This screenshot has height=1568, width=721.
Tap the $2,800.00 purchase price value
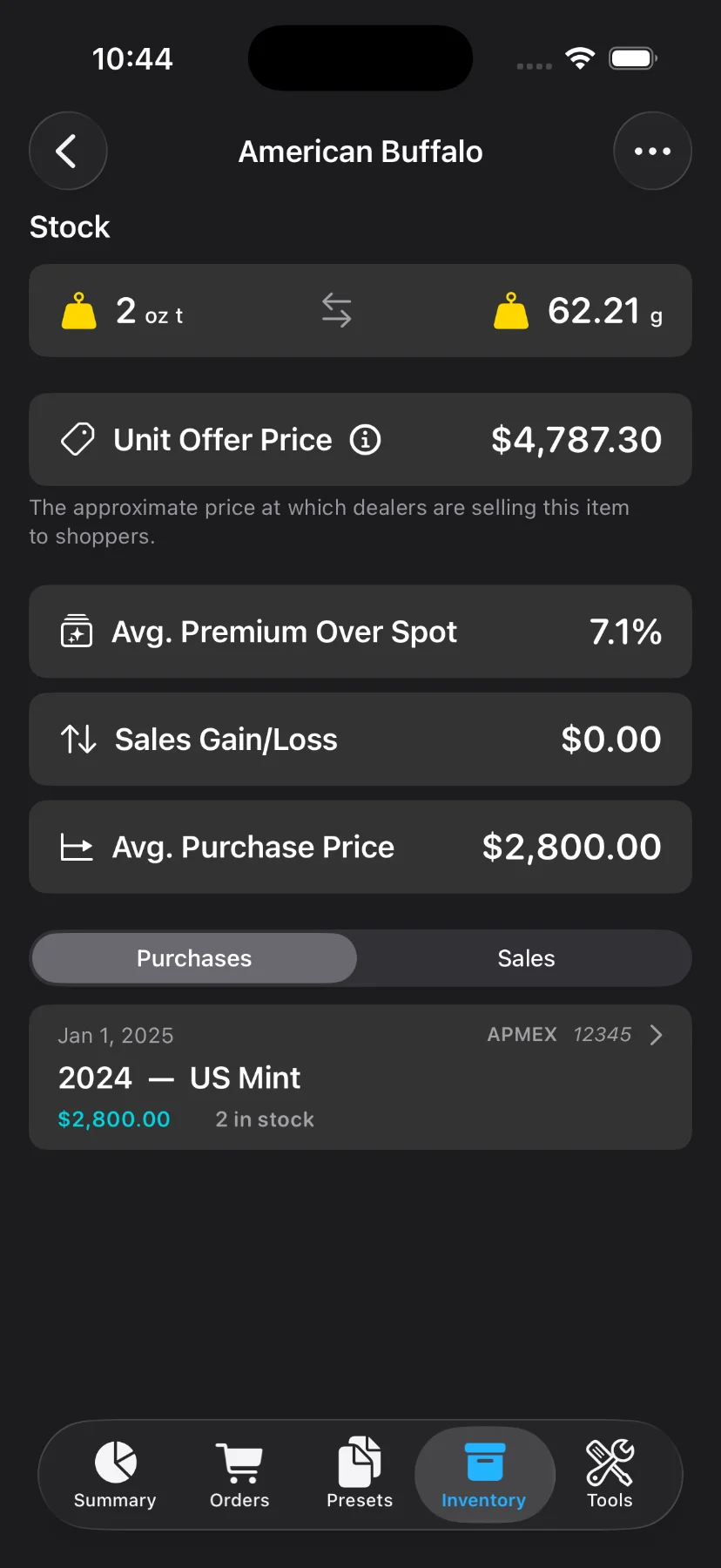[114, 1119]
